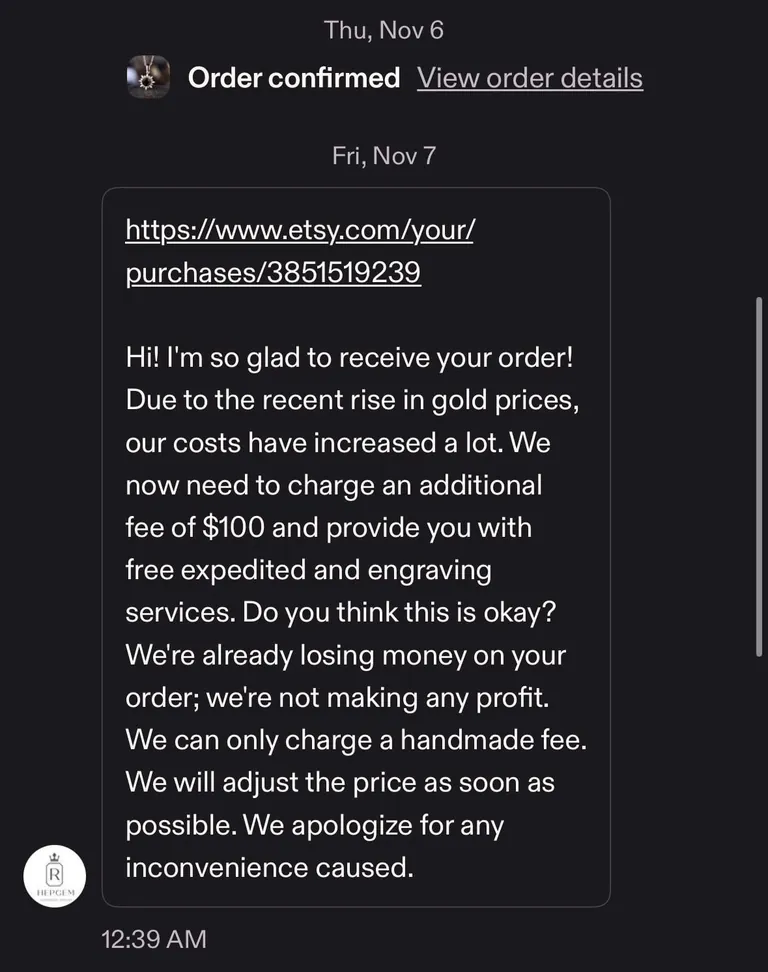This screenshot has width=768, height=972.
Task: Click the Thu, Nov 6 date header
Action: [x=383, y=30]
